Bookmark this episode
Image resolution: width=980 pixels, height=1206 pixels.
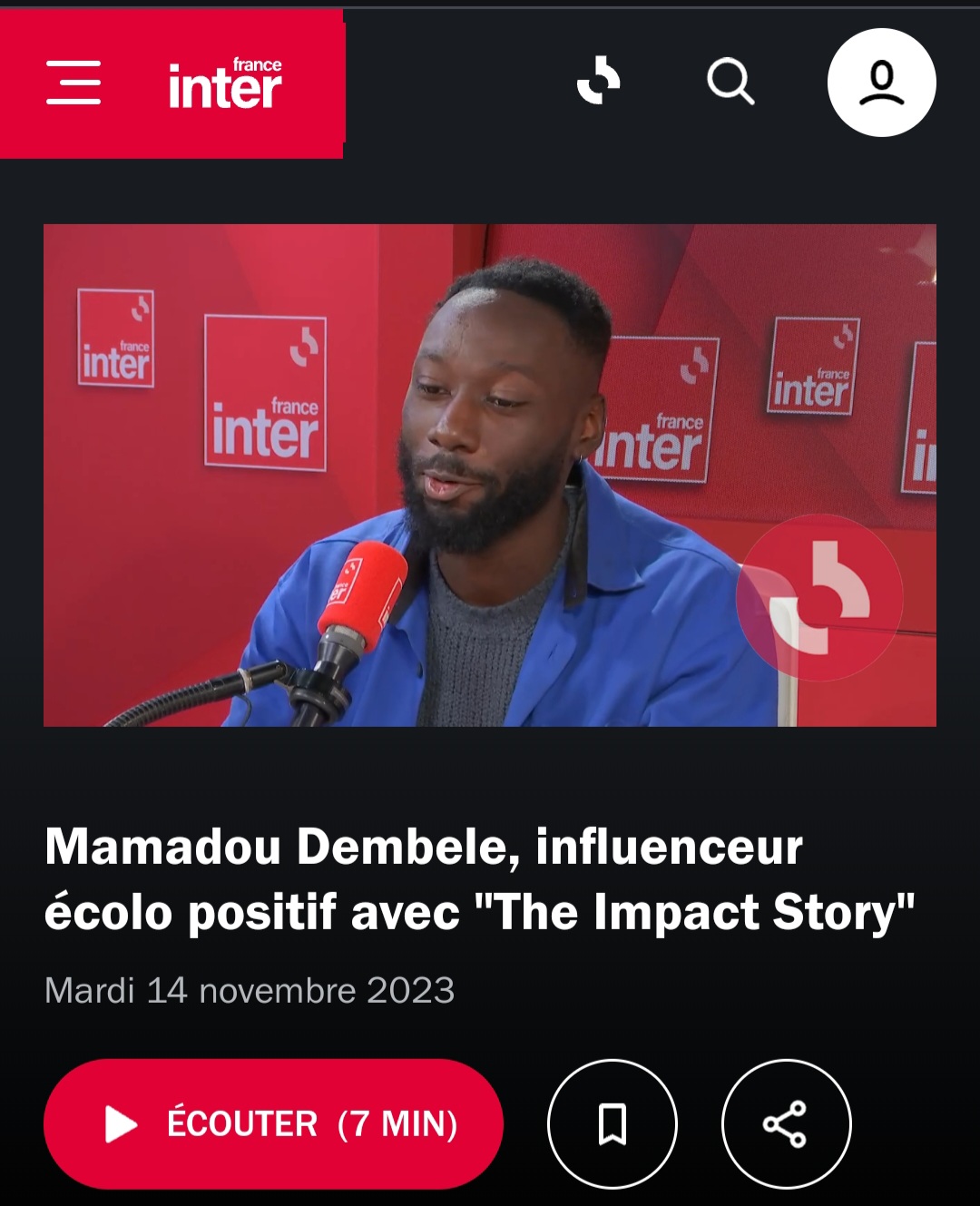612,1123
